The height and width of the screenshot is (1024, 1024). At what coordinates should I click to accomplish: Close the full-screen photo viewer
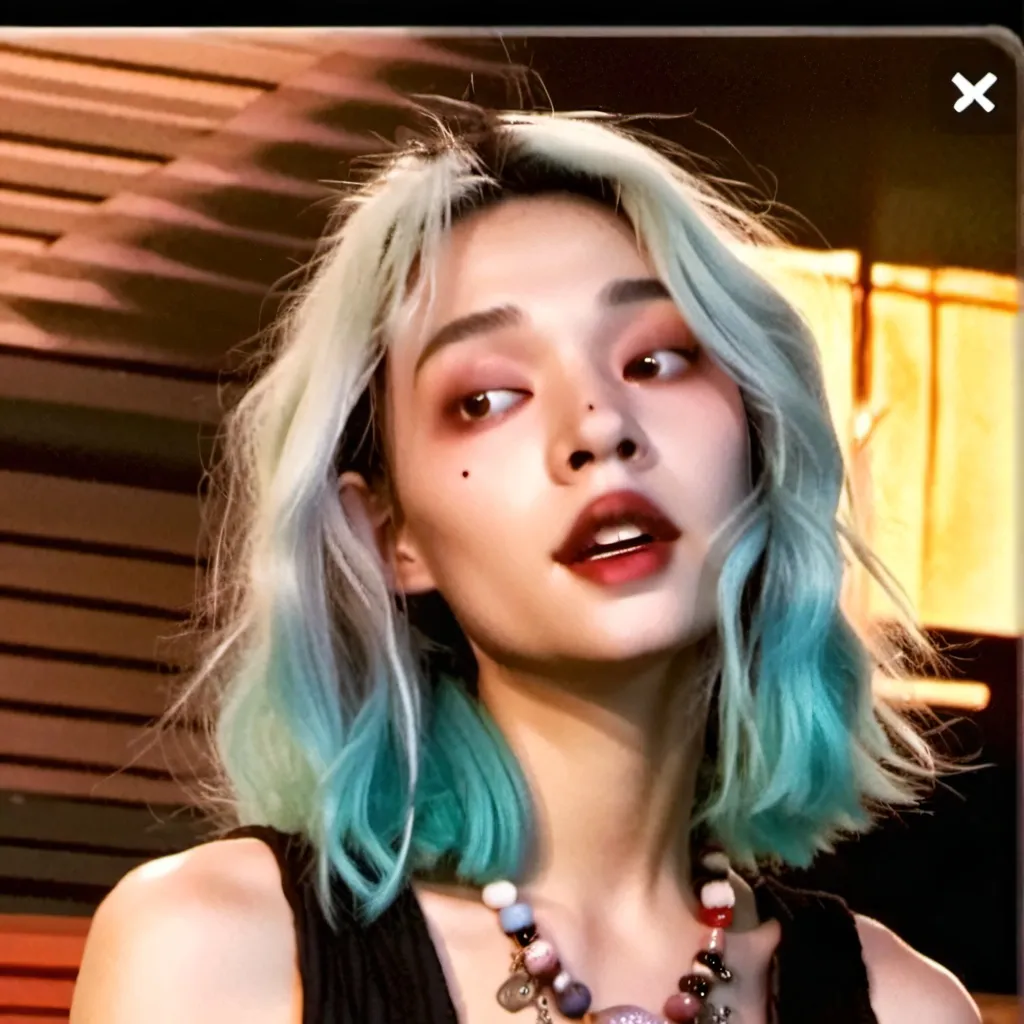pyautogui.click(x=973, y=93)
